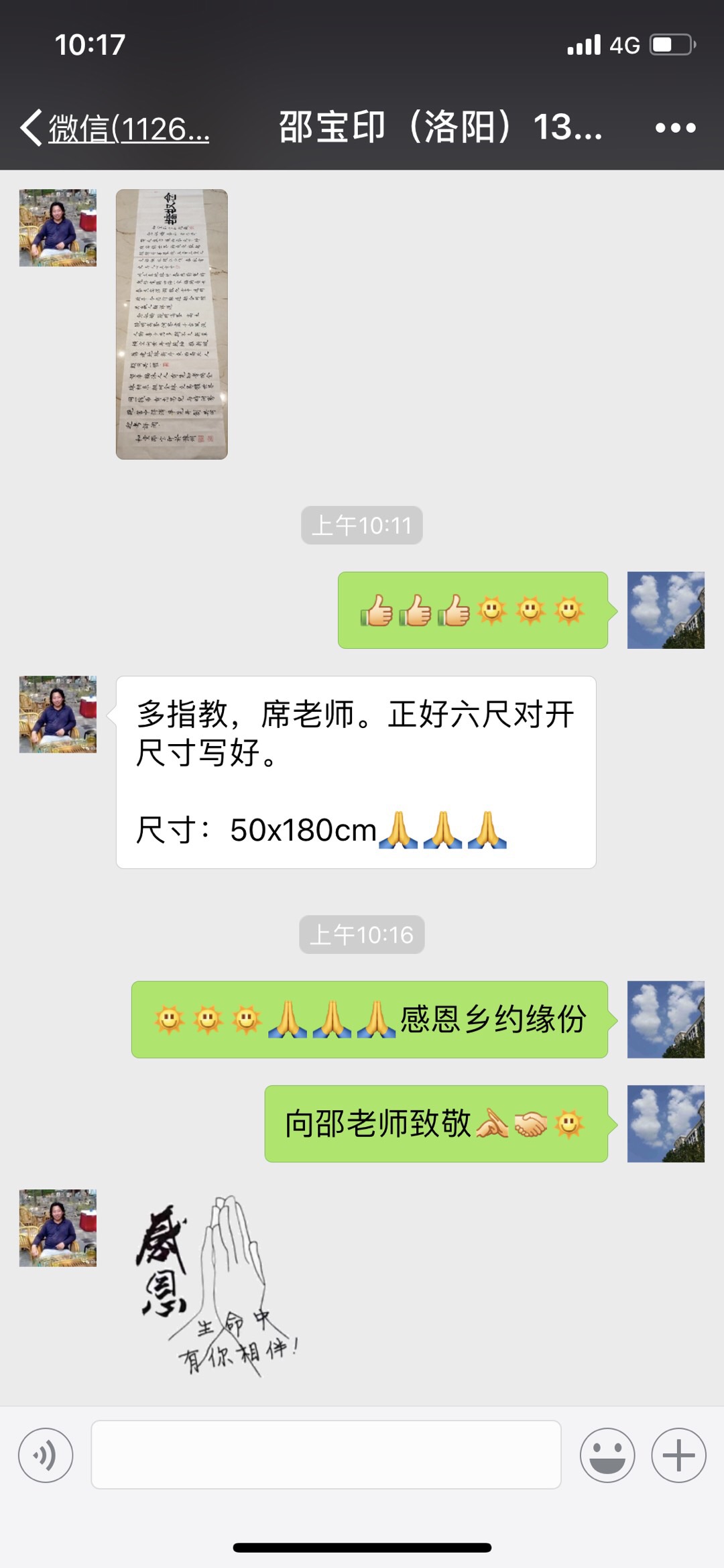Open the emoji sticker panel
Screen dimensions: 724x1568
[x=607, y=1455]
